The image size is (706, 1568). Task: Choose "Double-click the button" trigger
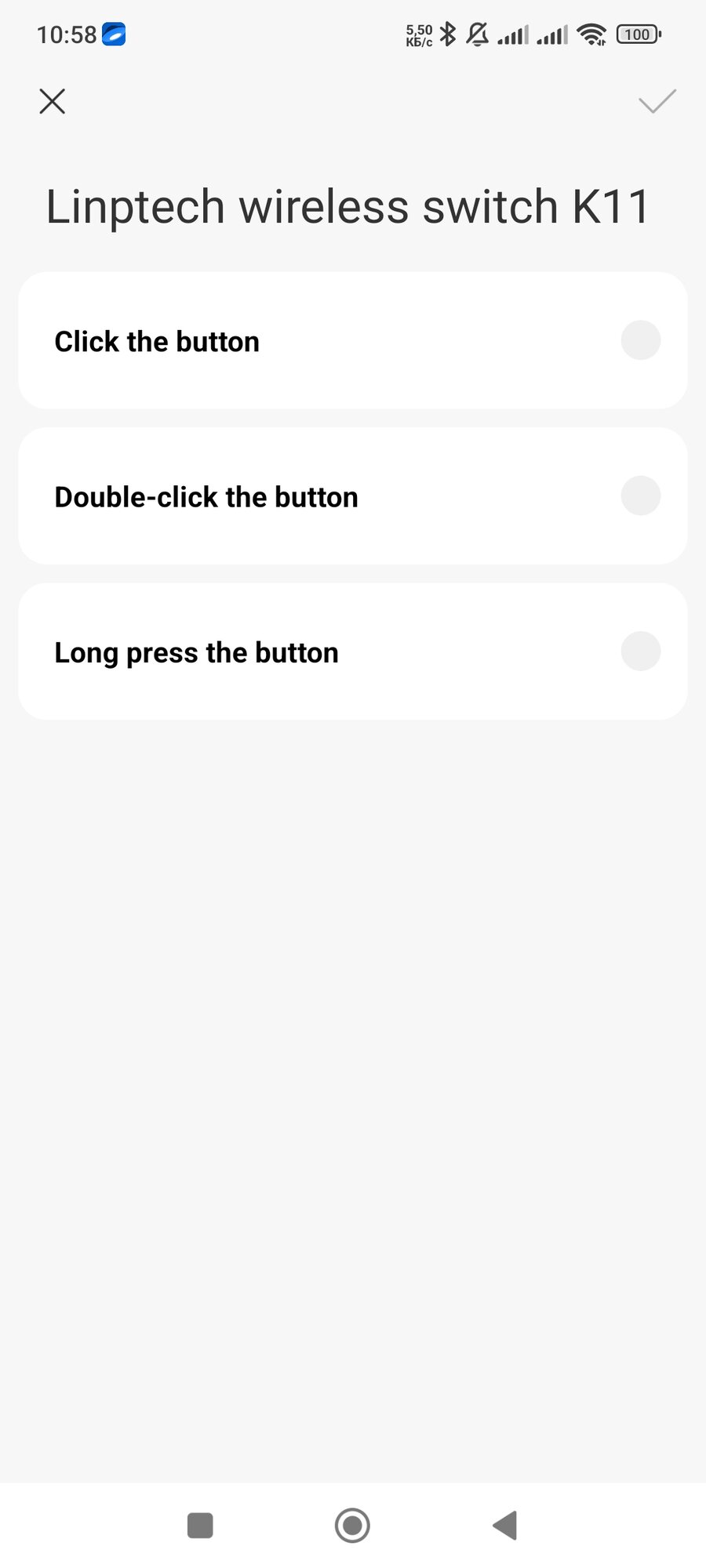640,495
